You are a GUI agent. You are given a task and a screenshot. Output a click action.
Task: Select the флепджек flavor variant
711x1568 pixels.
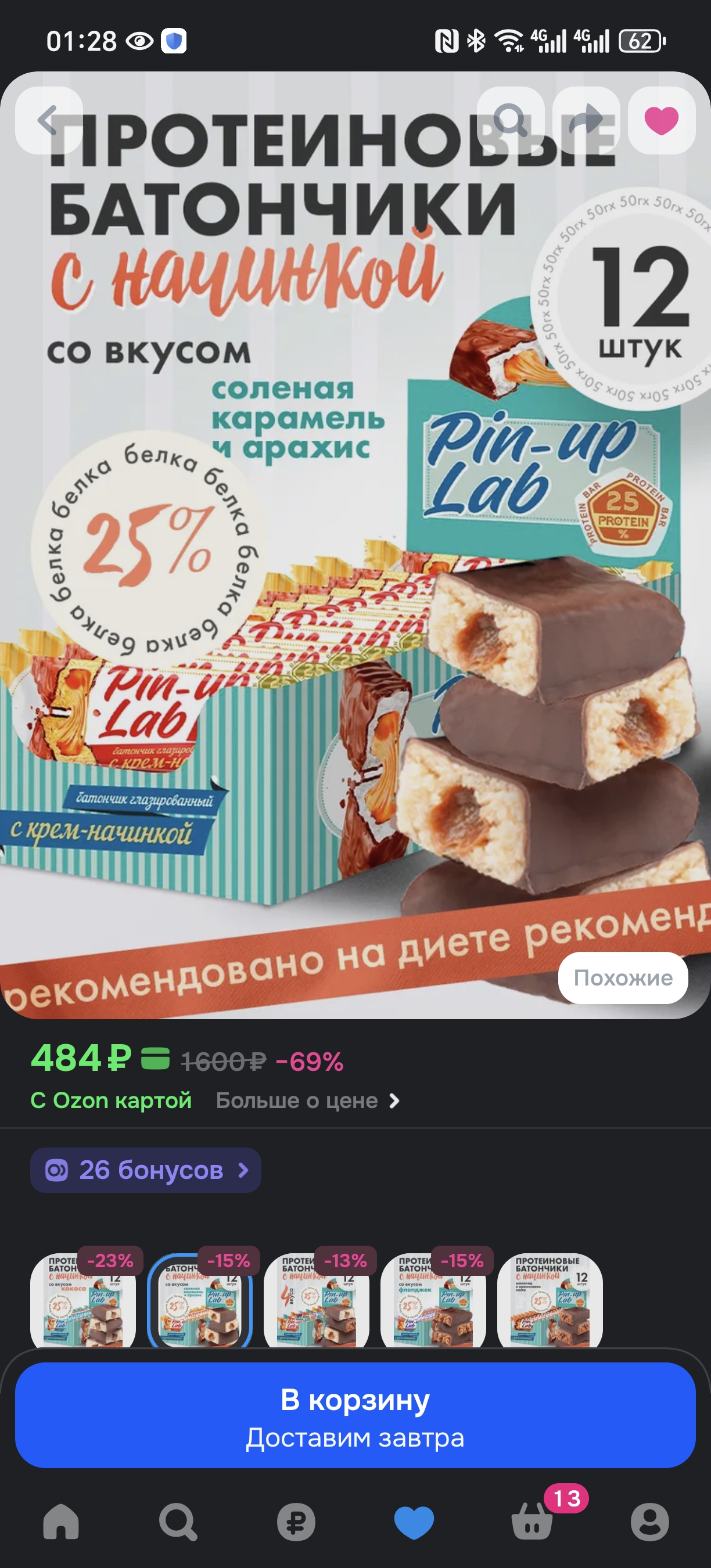click(x=433, y=1300)
